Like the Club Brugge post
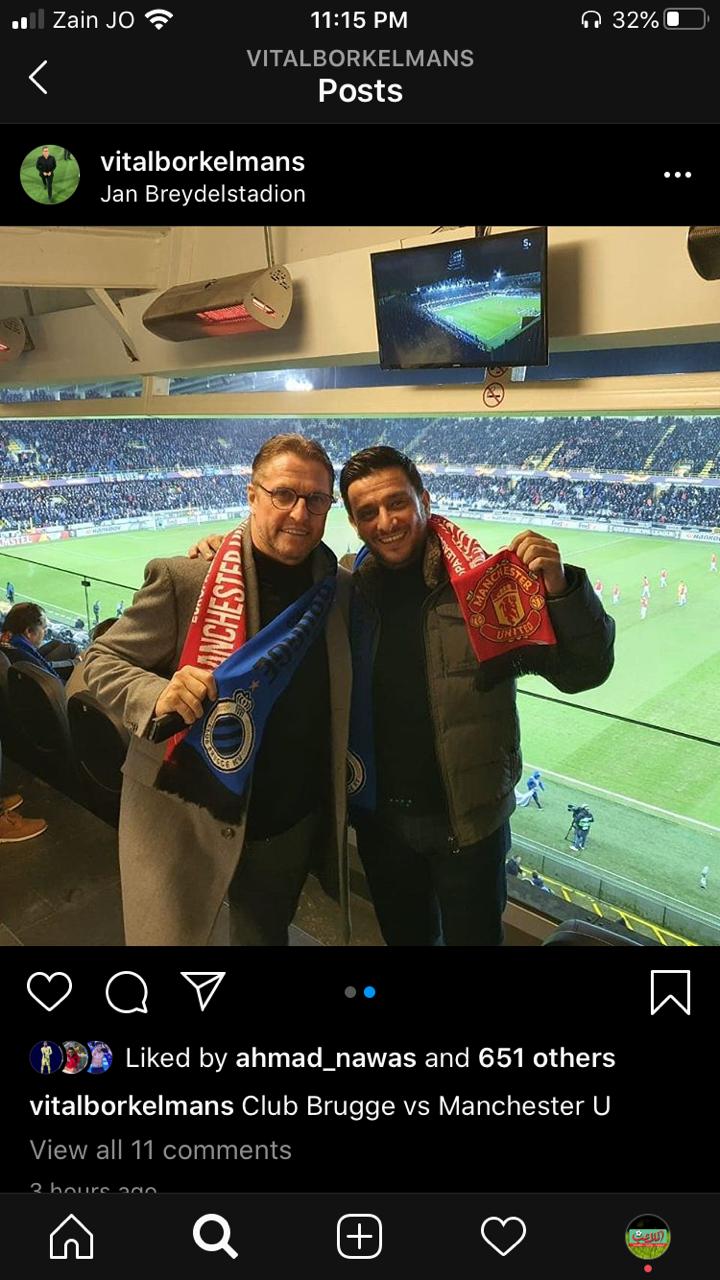 click(49, 992)
